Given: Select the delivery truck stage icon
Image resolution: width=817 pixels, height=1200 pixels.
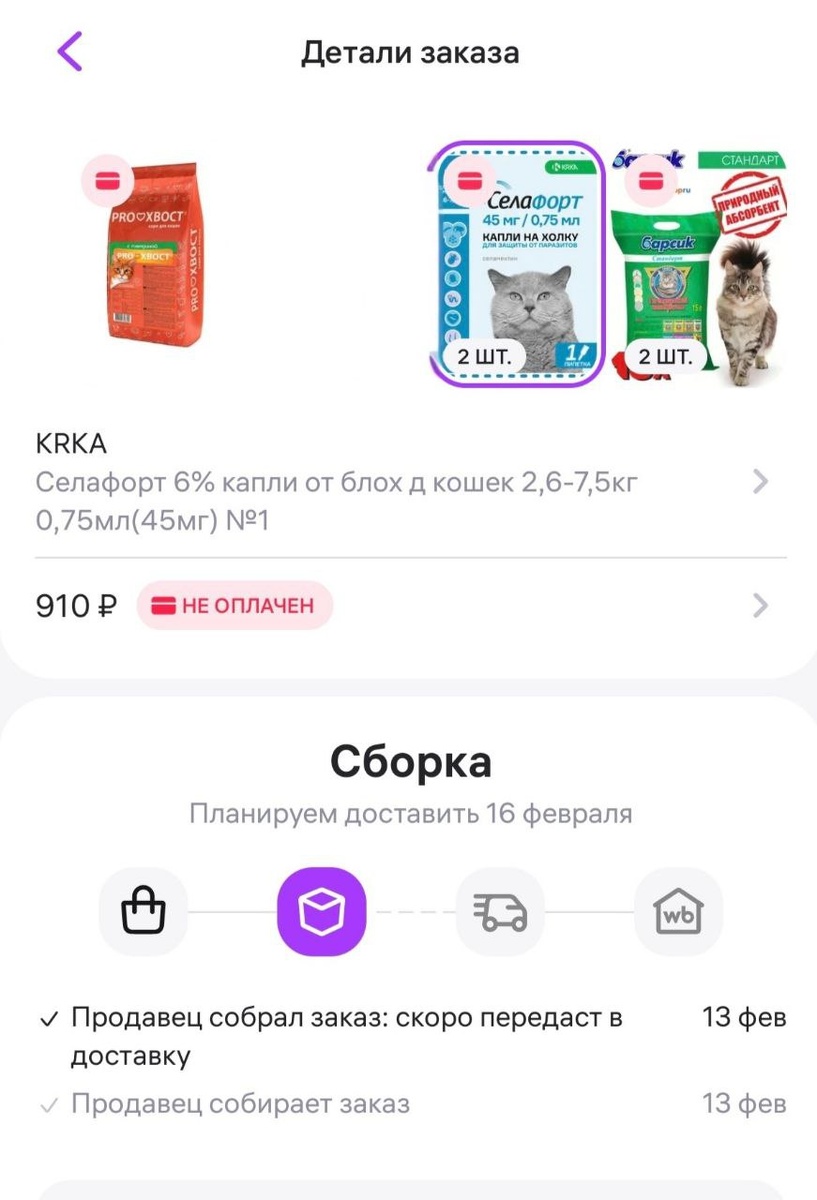Looking at the screenshot, I should point(500,911).
